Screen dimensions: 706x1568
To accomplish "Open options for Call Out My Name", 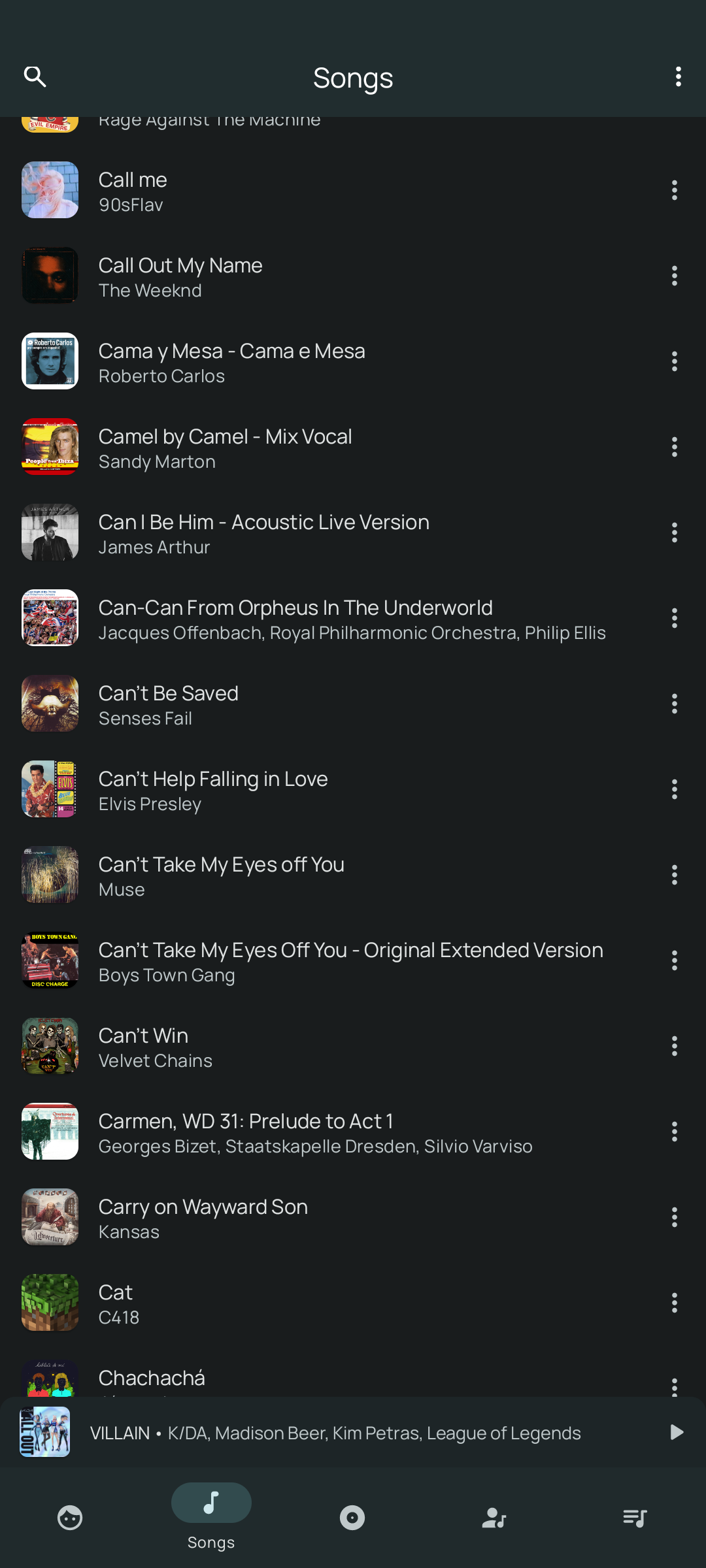I will point(674,276).
